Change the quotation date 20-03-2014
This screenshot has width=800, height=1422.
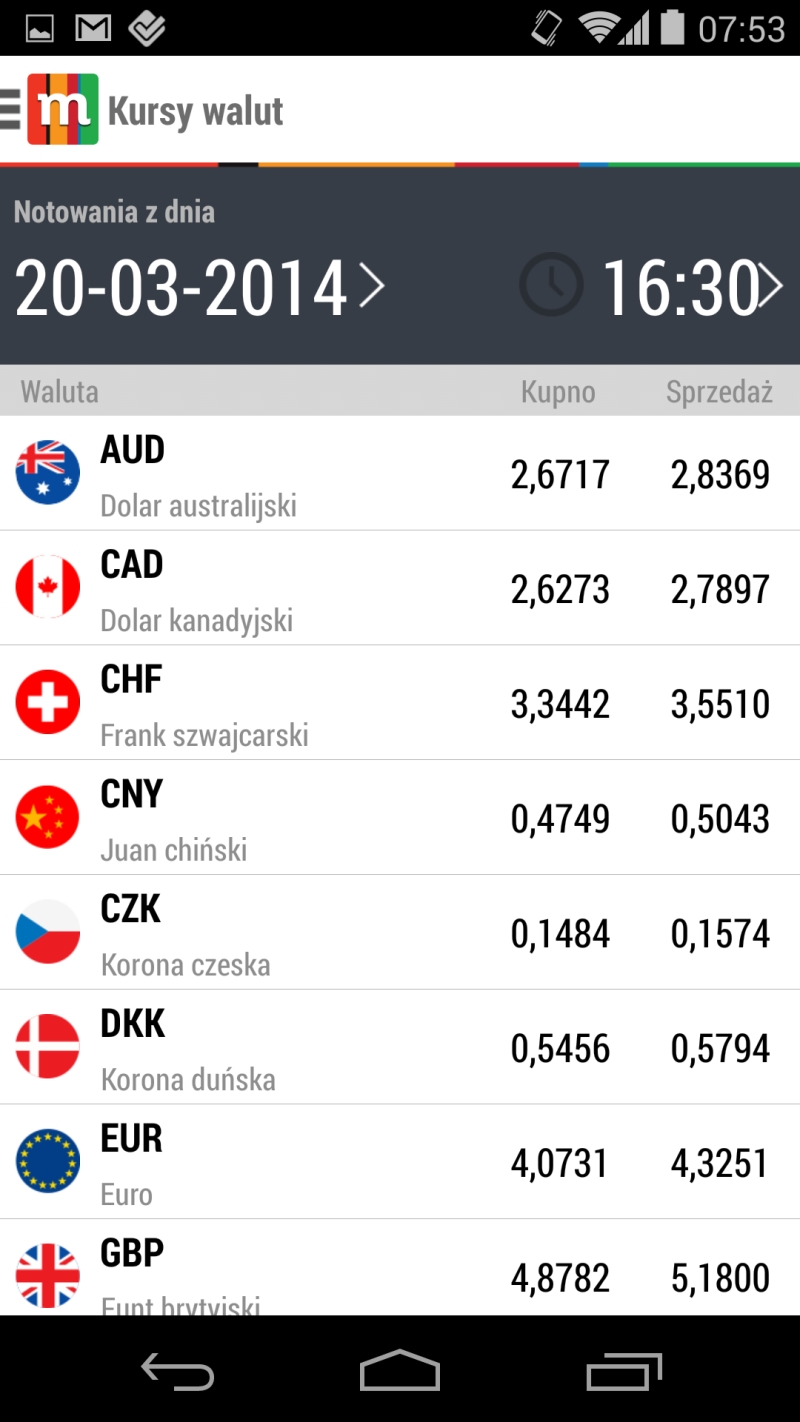(198, 288)
